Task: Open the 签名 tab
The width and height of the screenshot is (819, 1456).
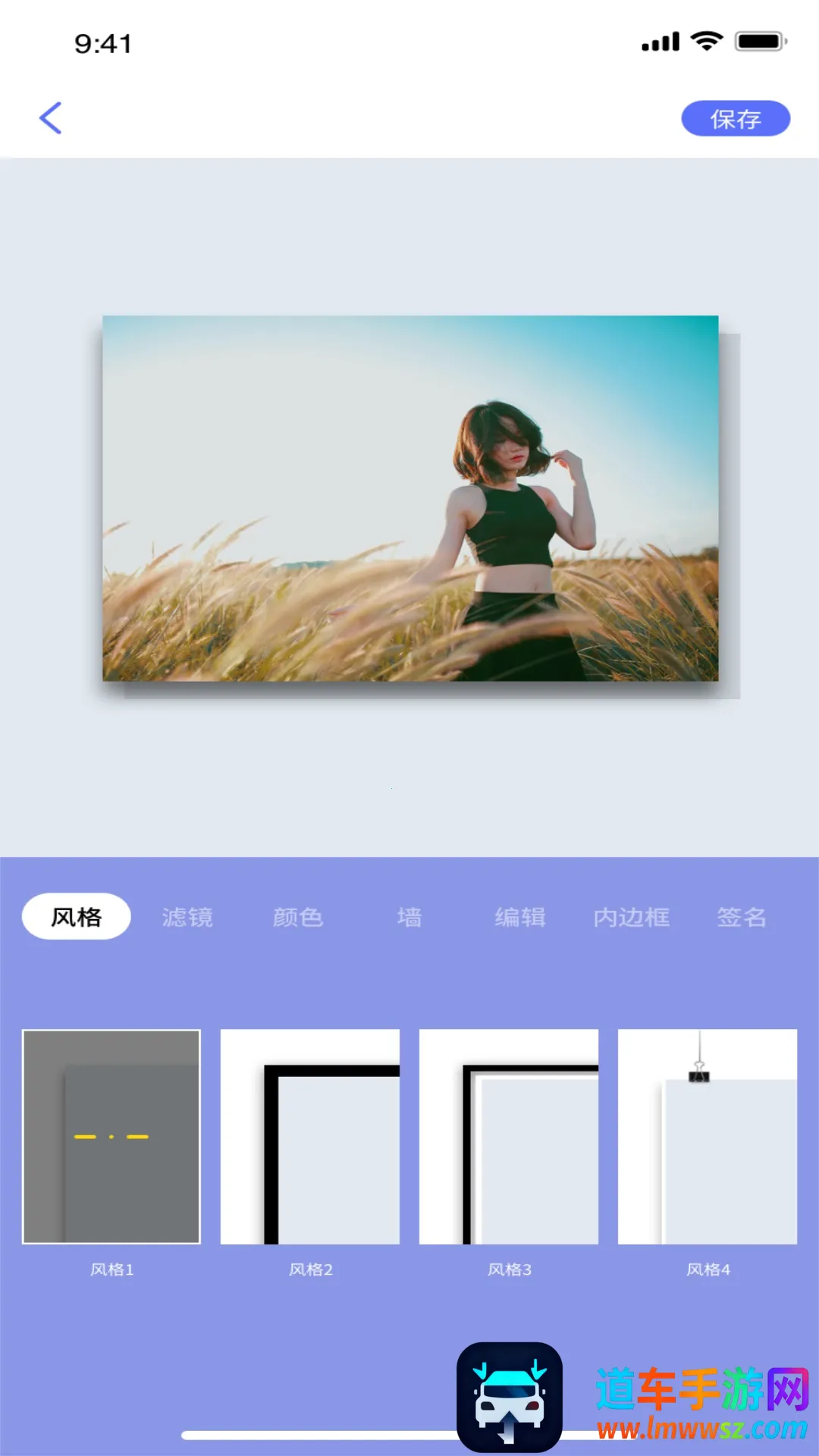Action: (742, 918)
